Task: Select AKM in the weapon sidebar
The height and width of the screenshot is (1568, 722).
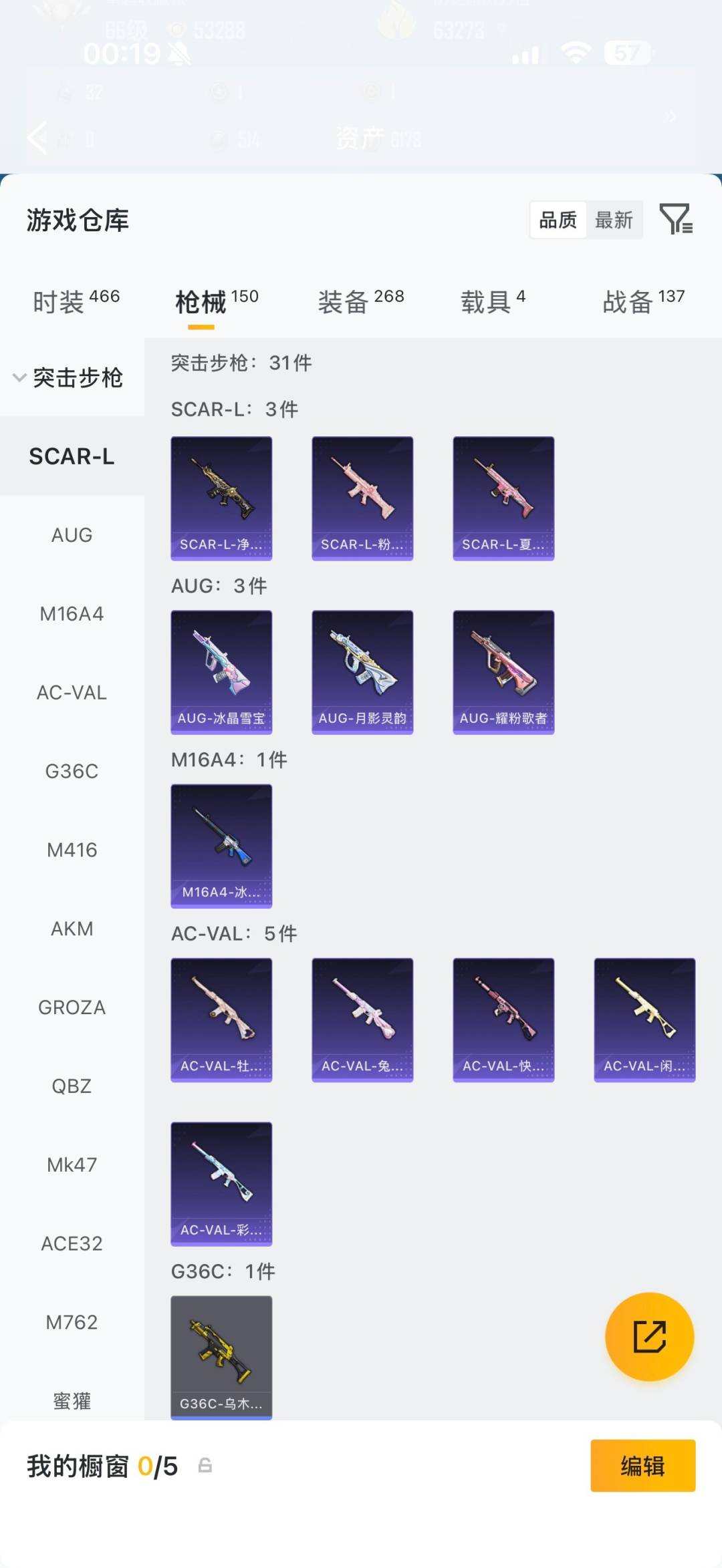Action: 72,929
